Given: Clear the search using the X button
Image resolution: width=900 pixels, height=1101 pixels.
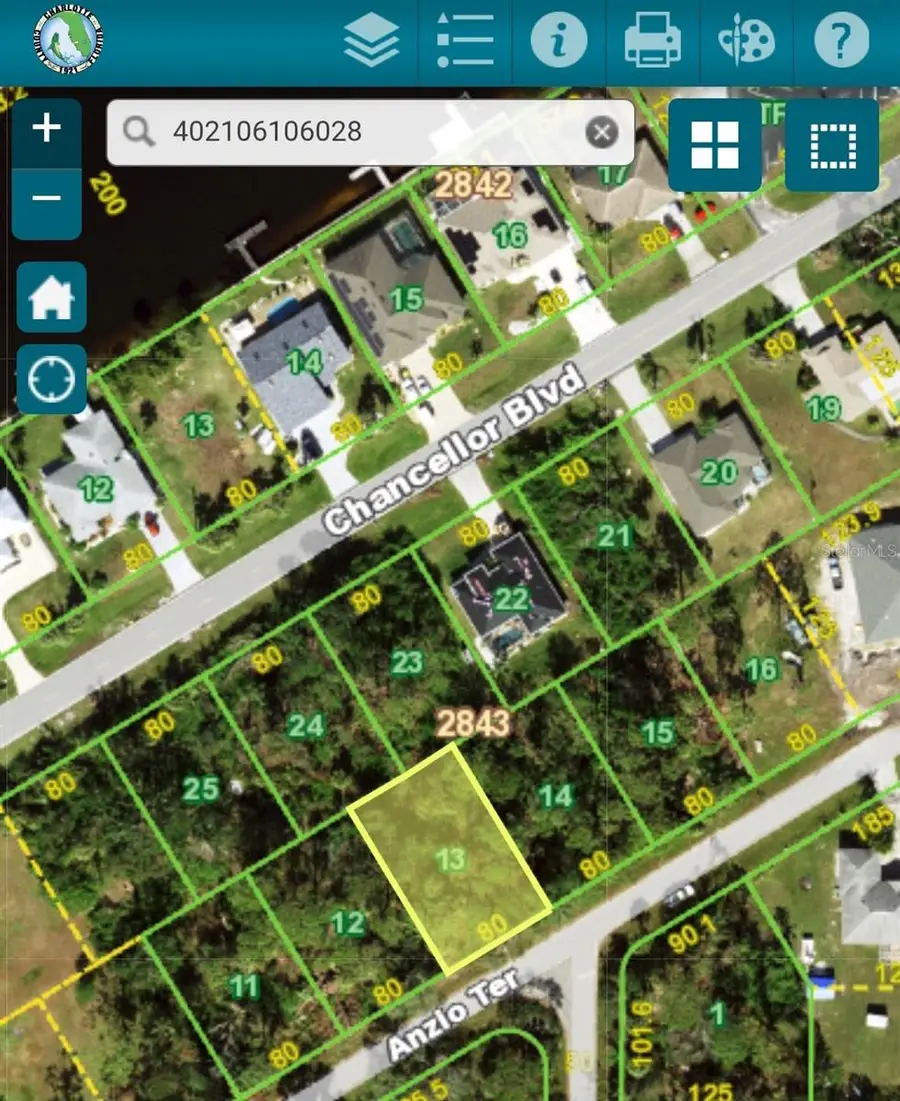Looking at the screenshot, I should tap(600, 131).
